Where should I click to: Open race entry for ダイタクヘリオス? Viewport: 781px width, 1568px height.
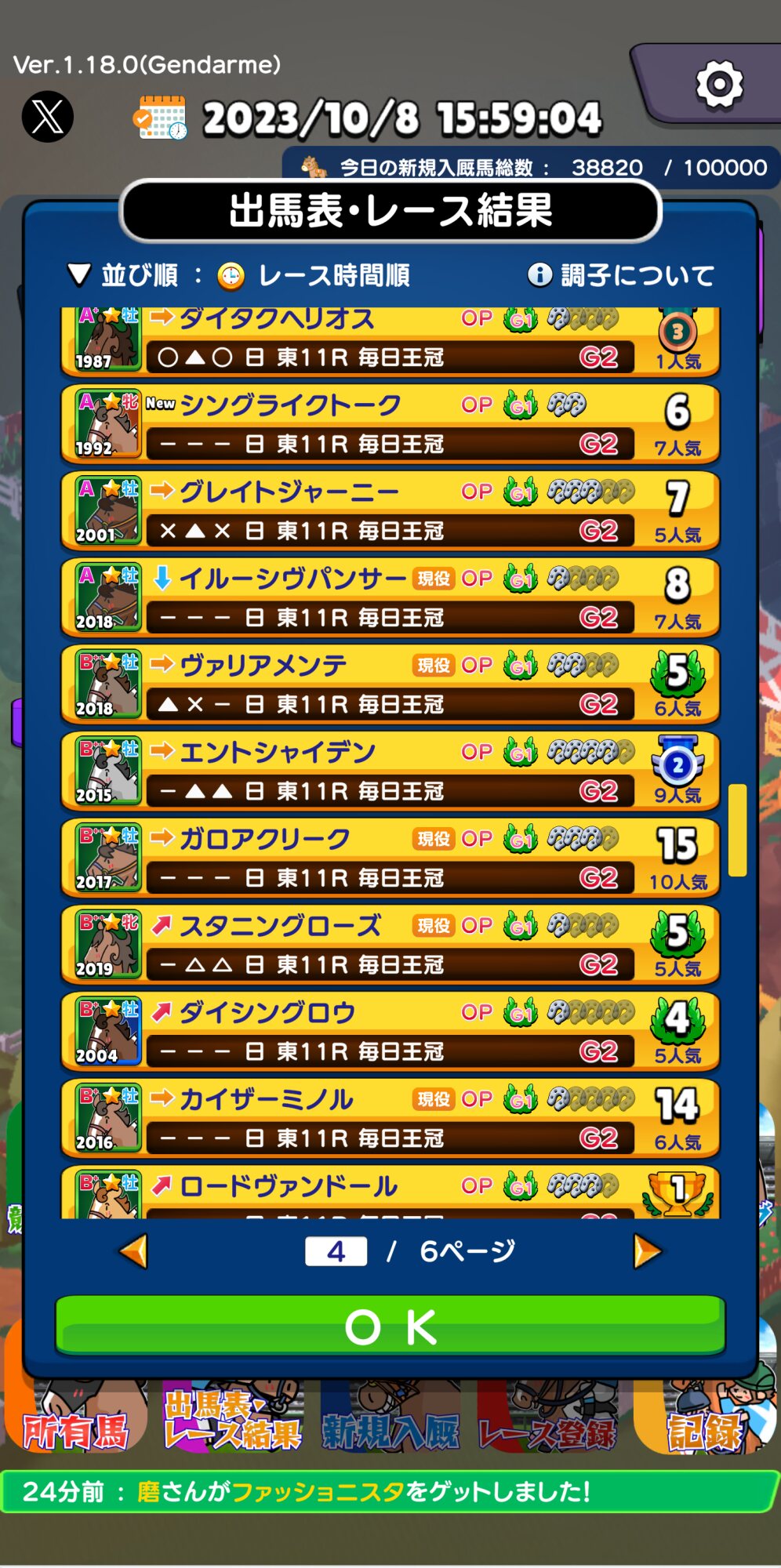(x=390, y=341)
